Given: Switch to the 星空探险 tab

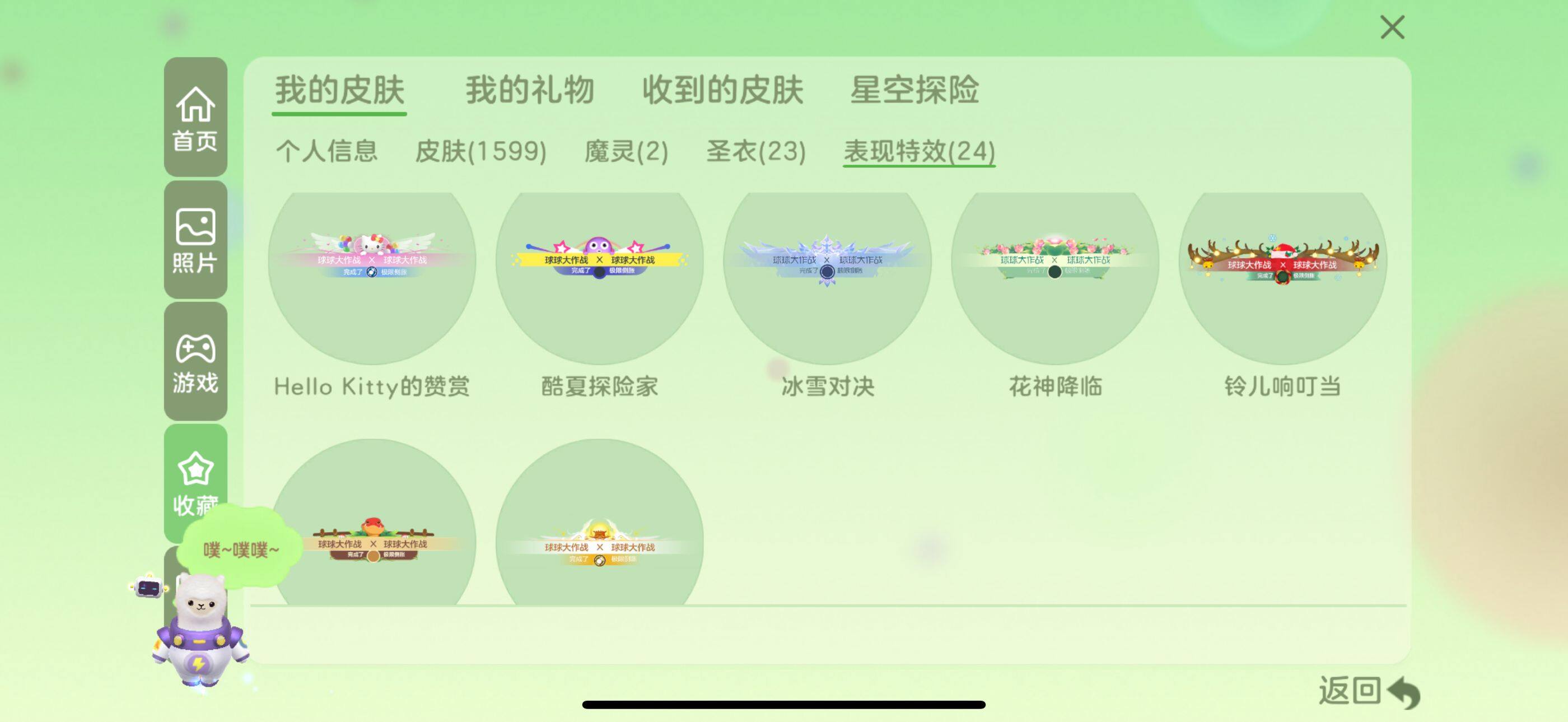Looking at the screenshot, I should click(x=914, y=91).
